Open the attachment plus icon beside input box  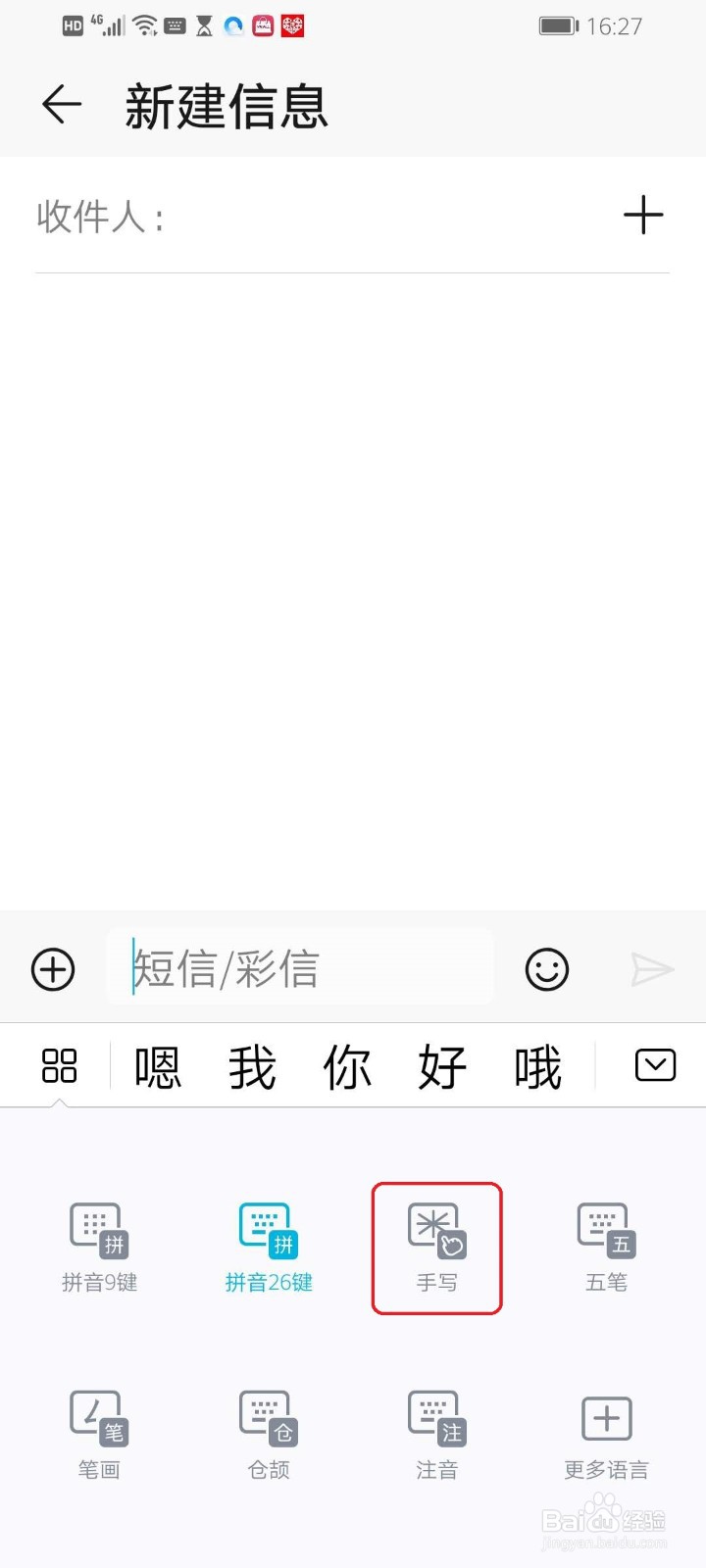53,969
